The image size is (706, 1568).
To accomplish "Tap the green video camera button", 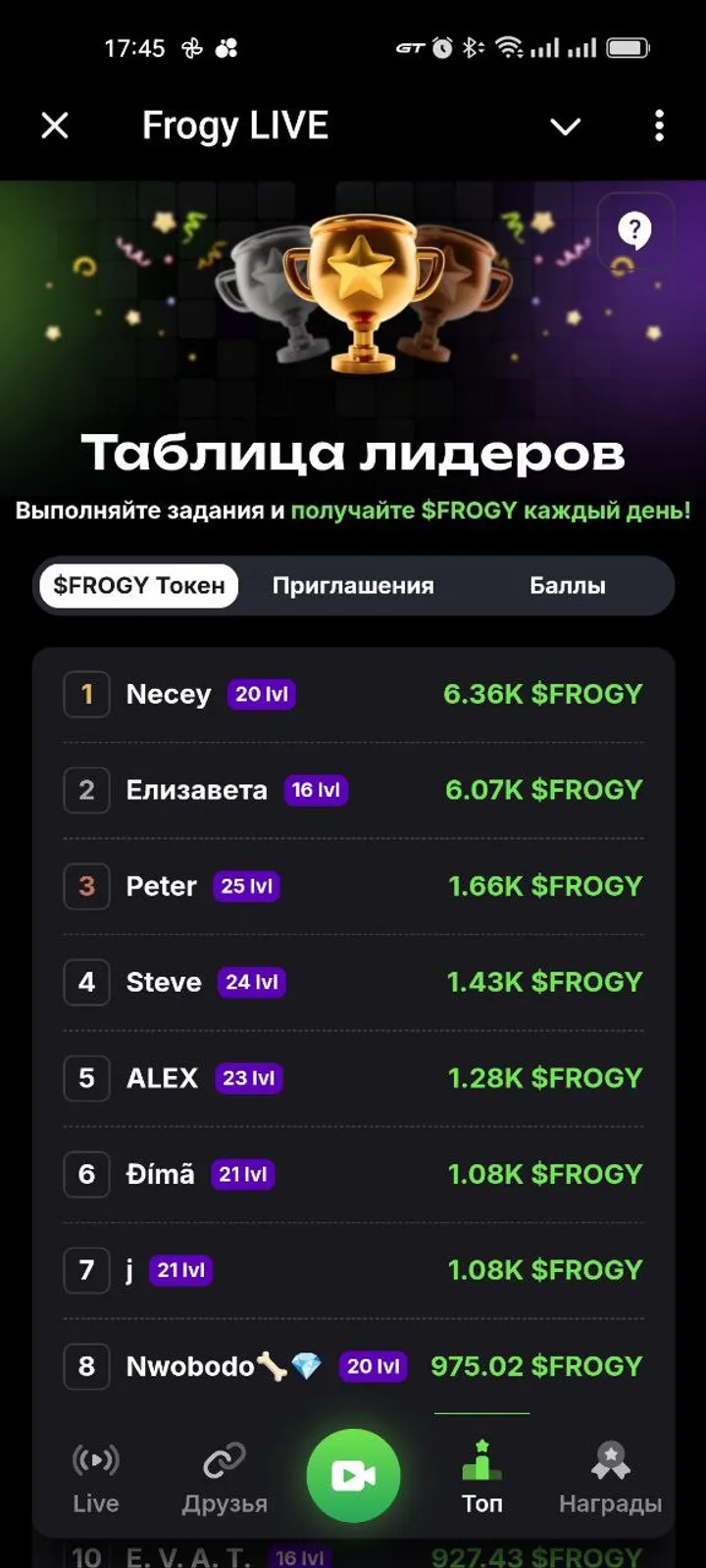I will tap(353, 1475).
